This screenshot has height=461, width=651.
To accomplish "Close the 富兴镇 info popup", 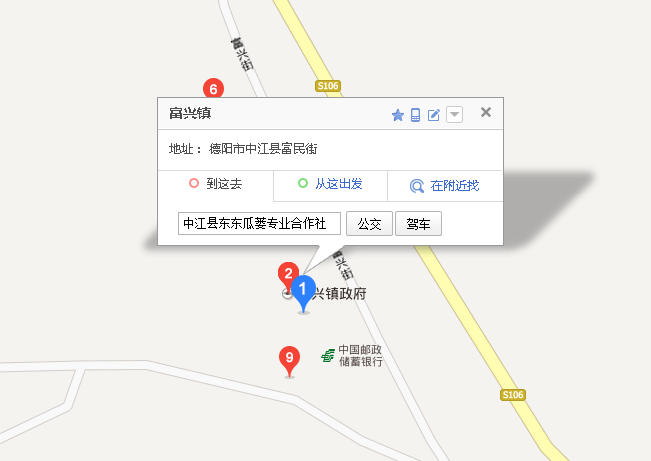I will 486,113.
